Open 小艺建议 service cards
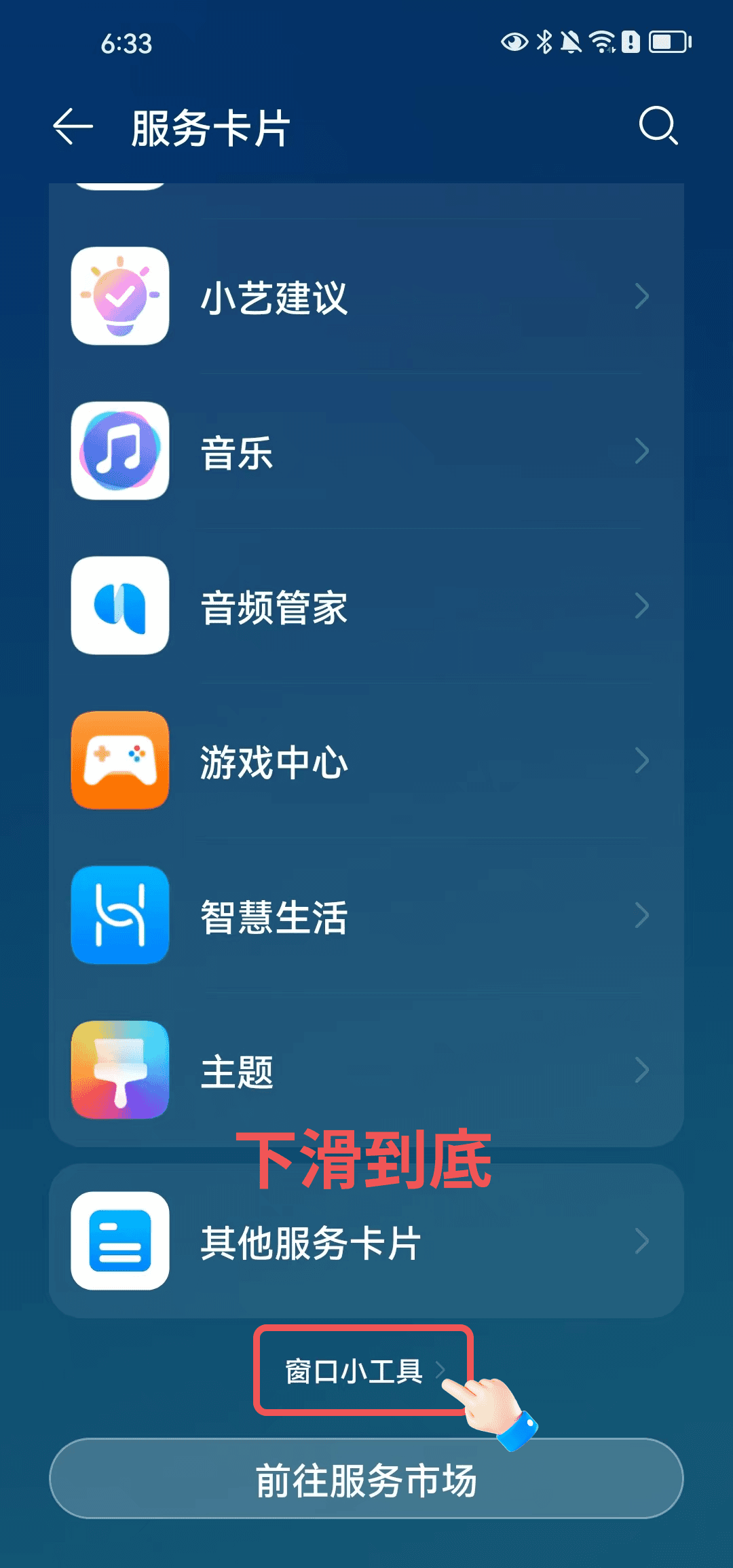This screenshot has height=1568, width=733. [x=366, y=297]
